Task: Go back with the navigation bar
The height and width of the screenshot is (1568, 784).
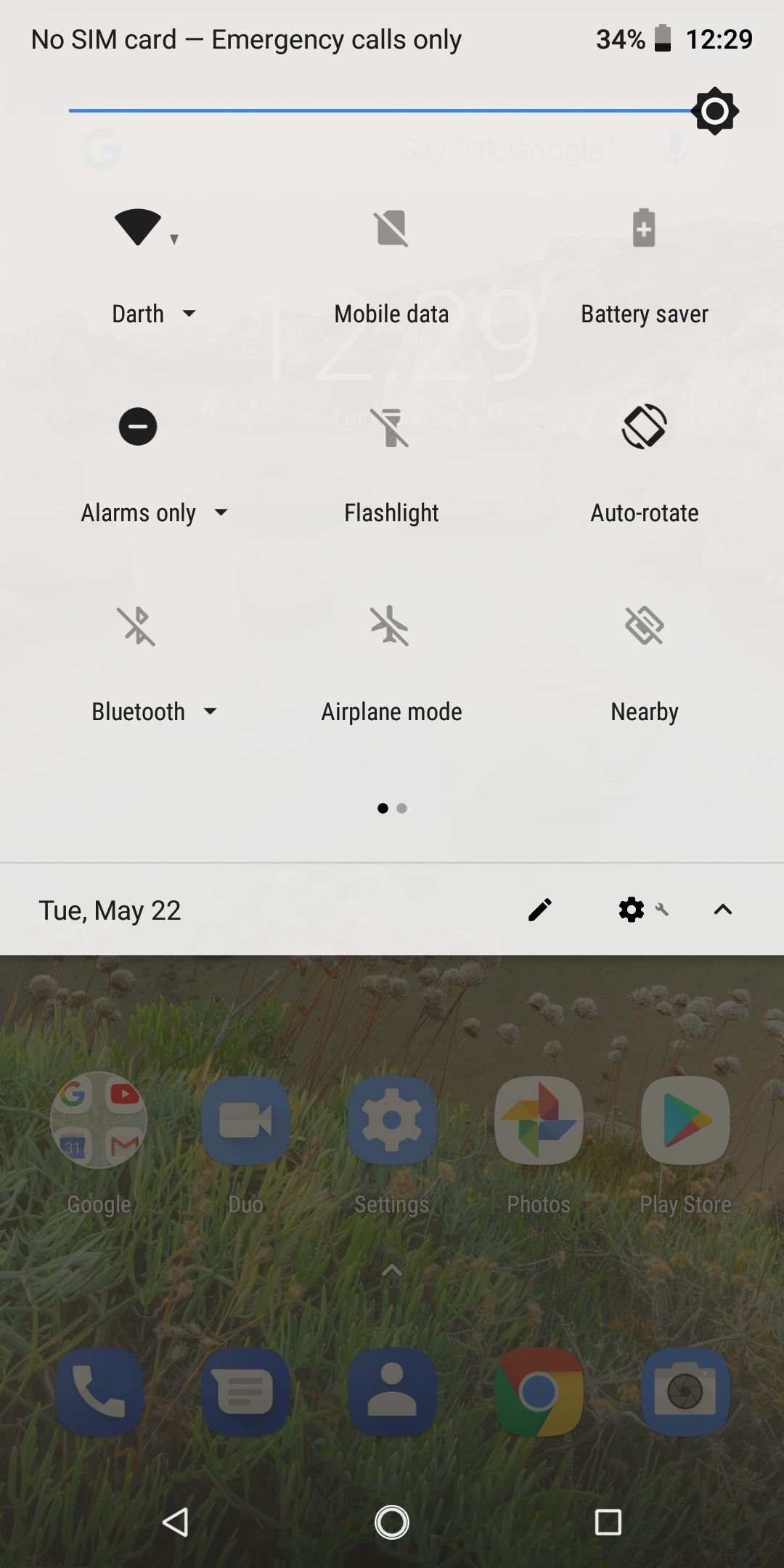Action: pos(176,1522)
